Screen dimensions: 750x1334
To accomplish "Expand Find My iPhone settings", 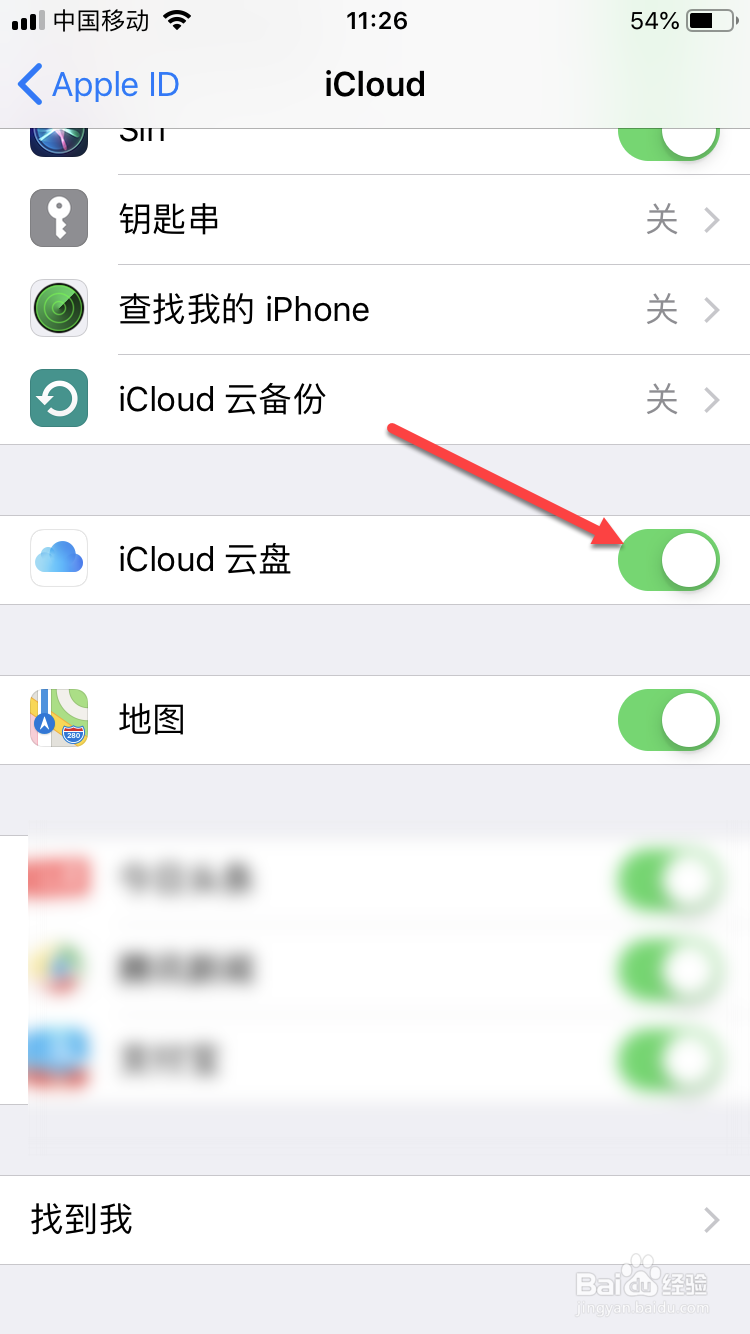I will coord(712,309).
